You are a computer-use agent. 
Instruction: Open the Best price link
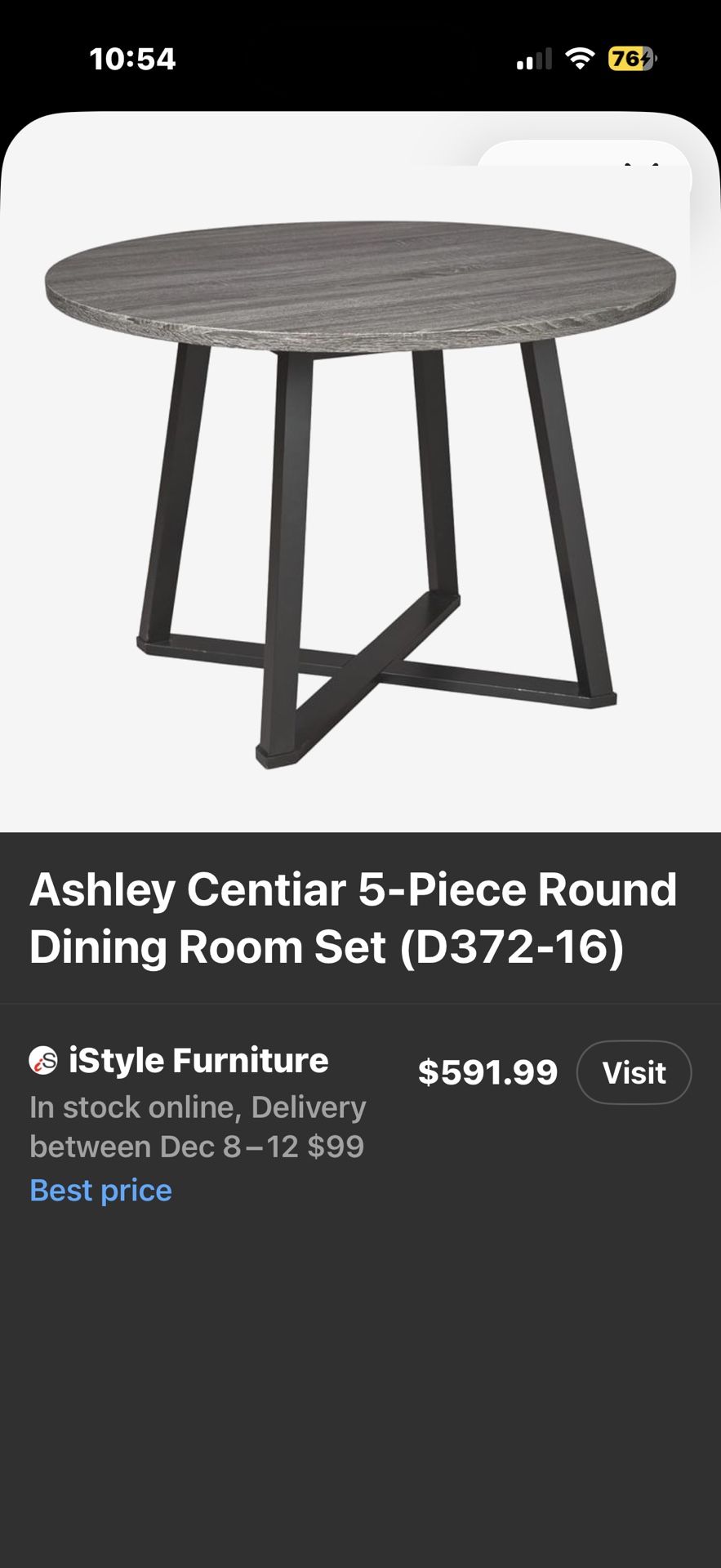[100, 1190]
